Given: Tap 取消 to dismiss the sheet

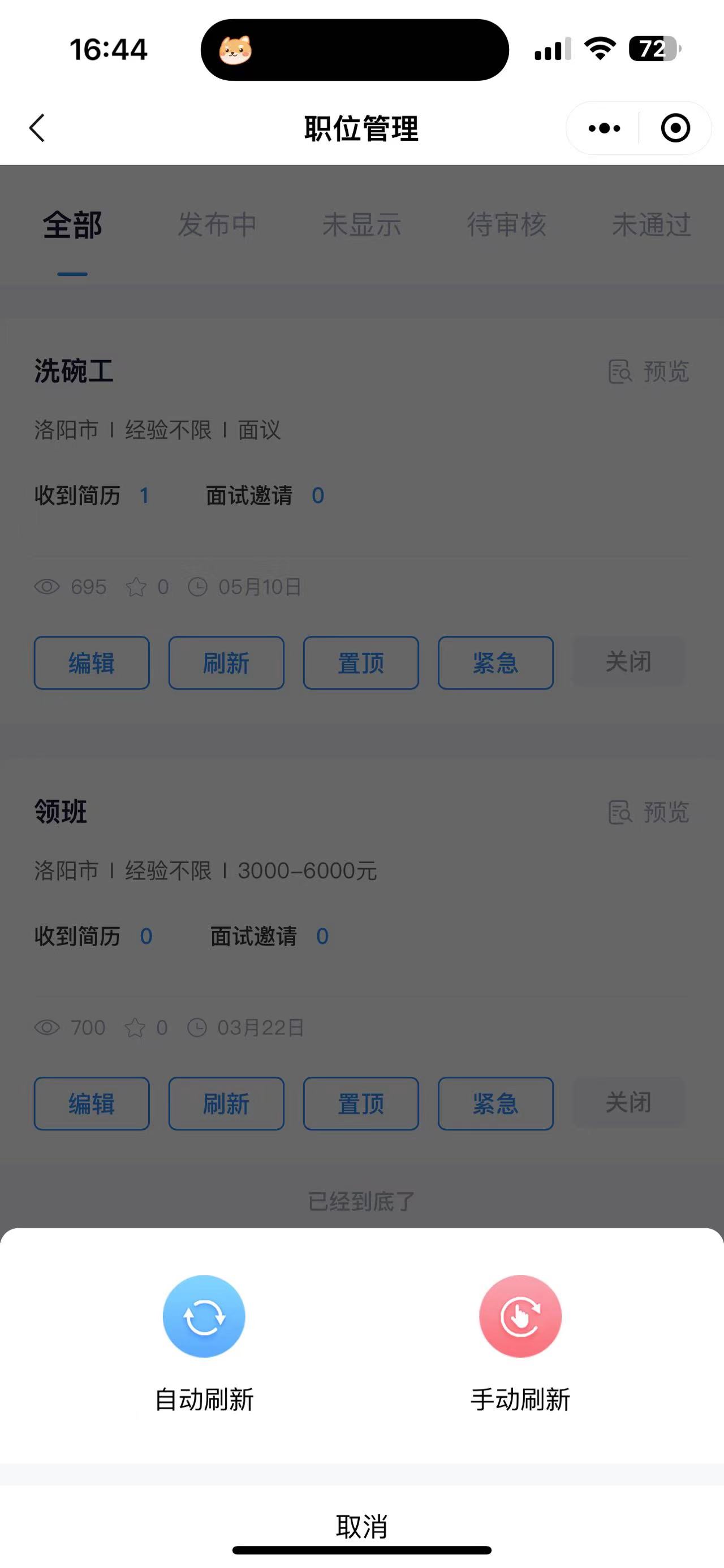Looking at the screenshot, I should click(x=361, y=1526).
